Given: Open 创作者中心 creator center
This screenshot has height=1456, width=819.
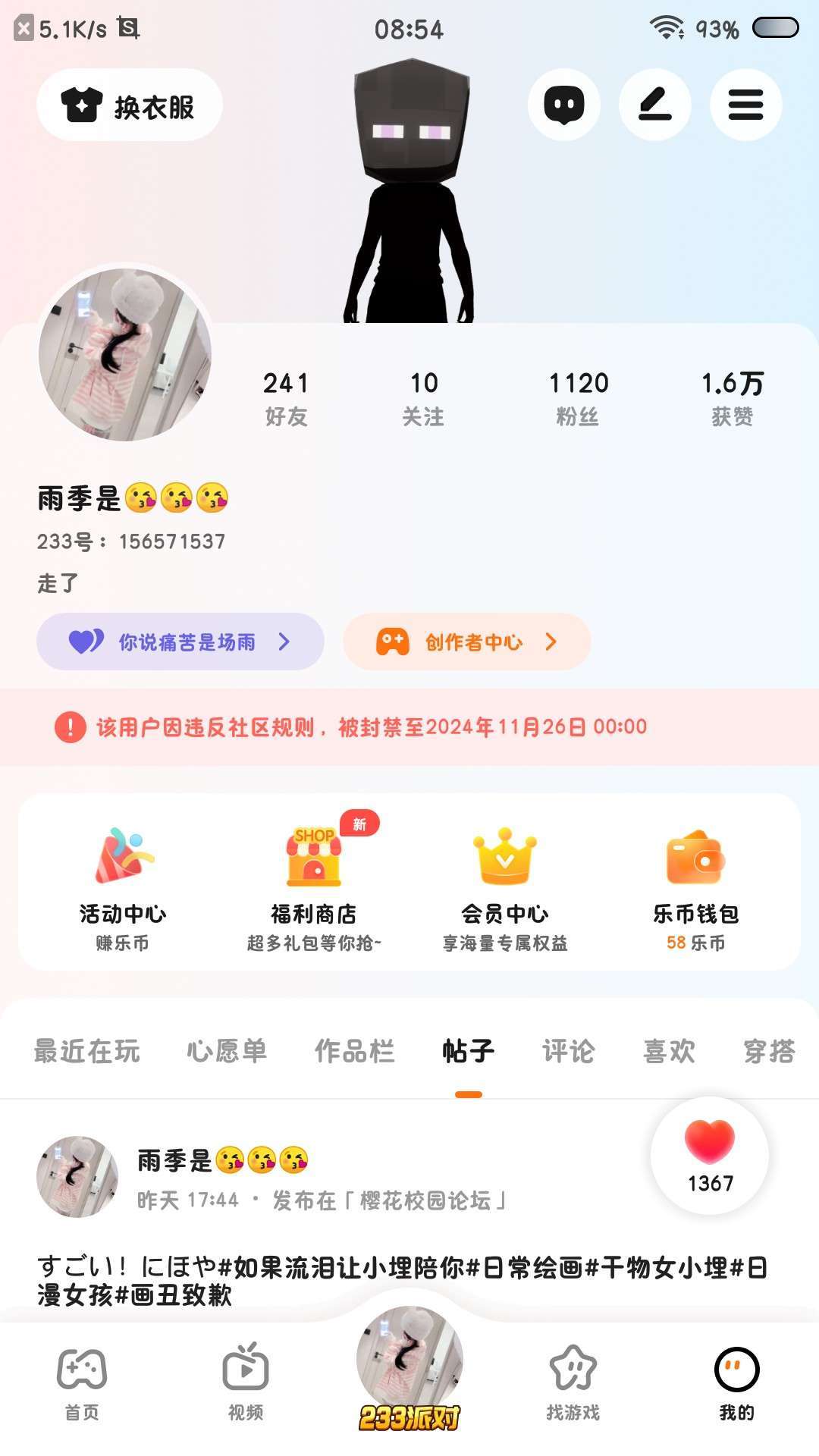Looking at the screenshot, I should click(x=467, y=642).
